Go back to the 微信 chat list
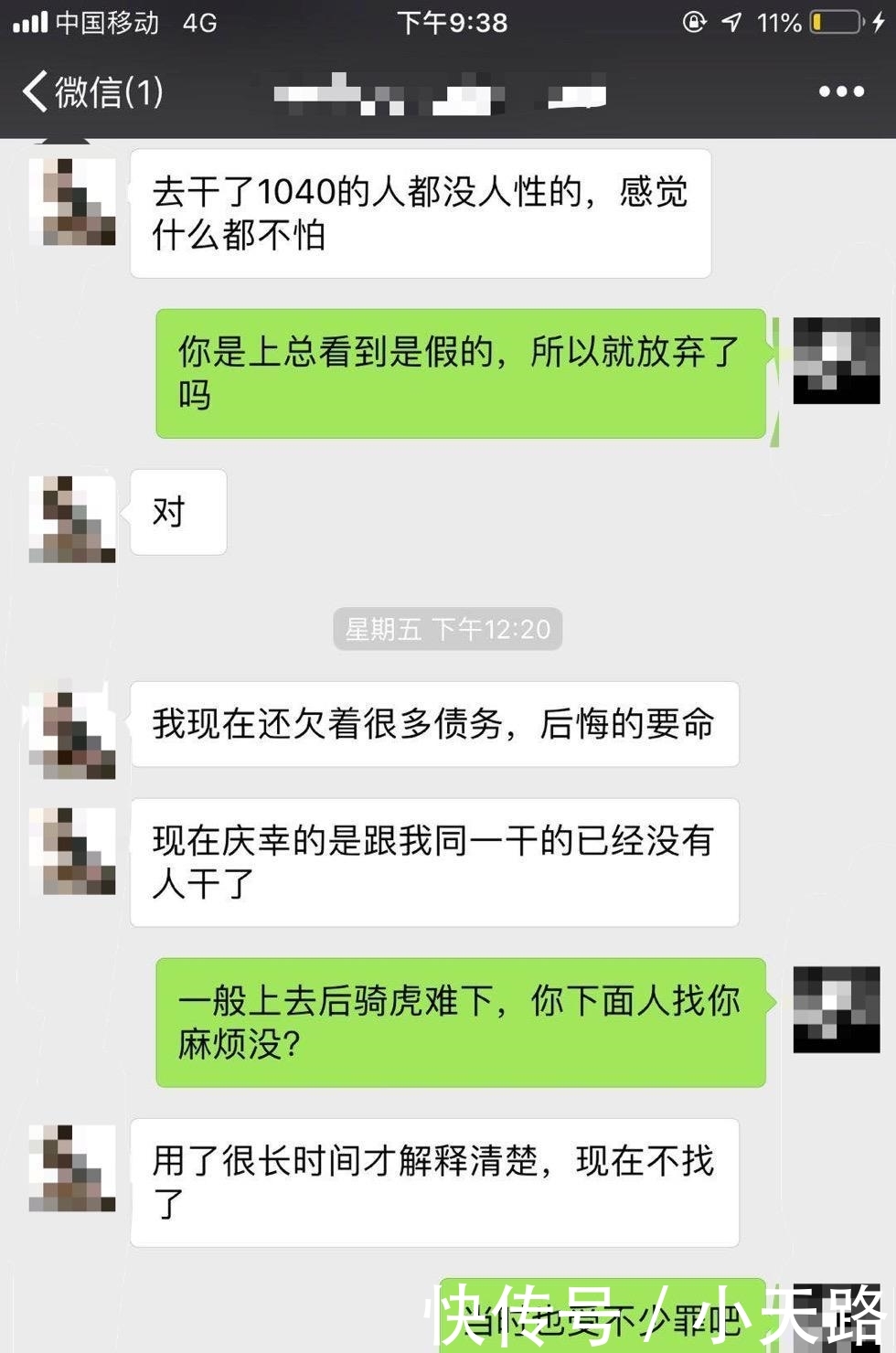The width and height of the screenshot is (896, 1353). pyautogui.click(x=91, y=92)
